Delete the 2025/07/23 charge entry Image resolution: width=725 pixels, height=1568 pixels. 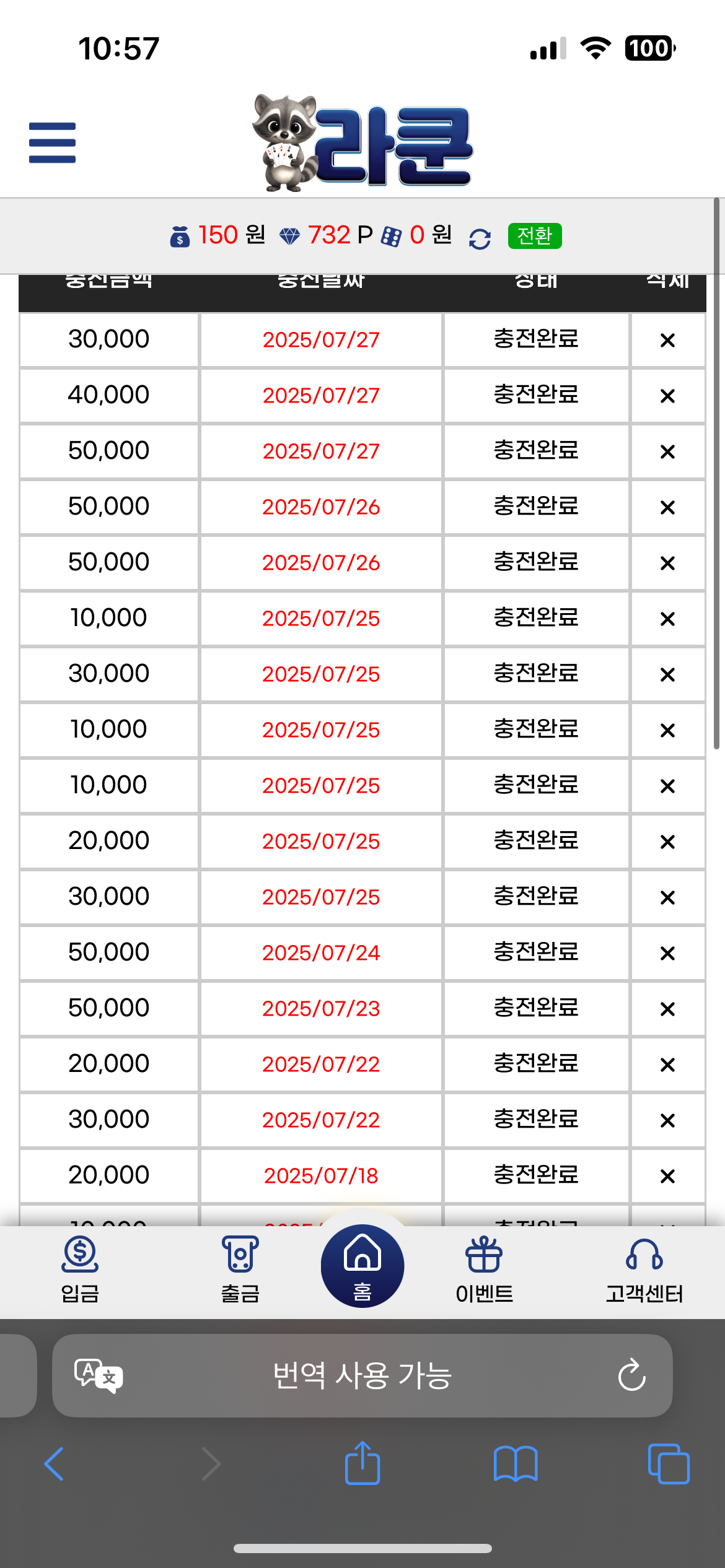tap(667, 1009)
